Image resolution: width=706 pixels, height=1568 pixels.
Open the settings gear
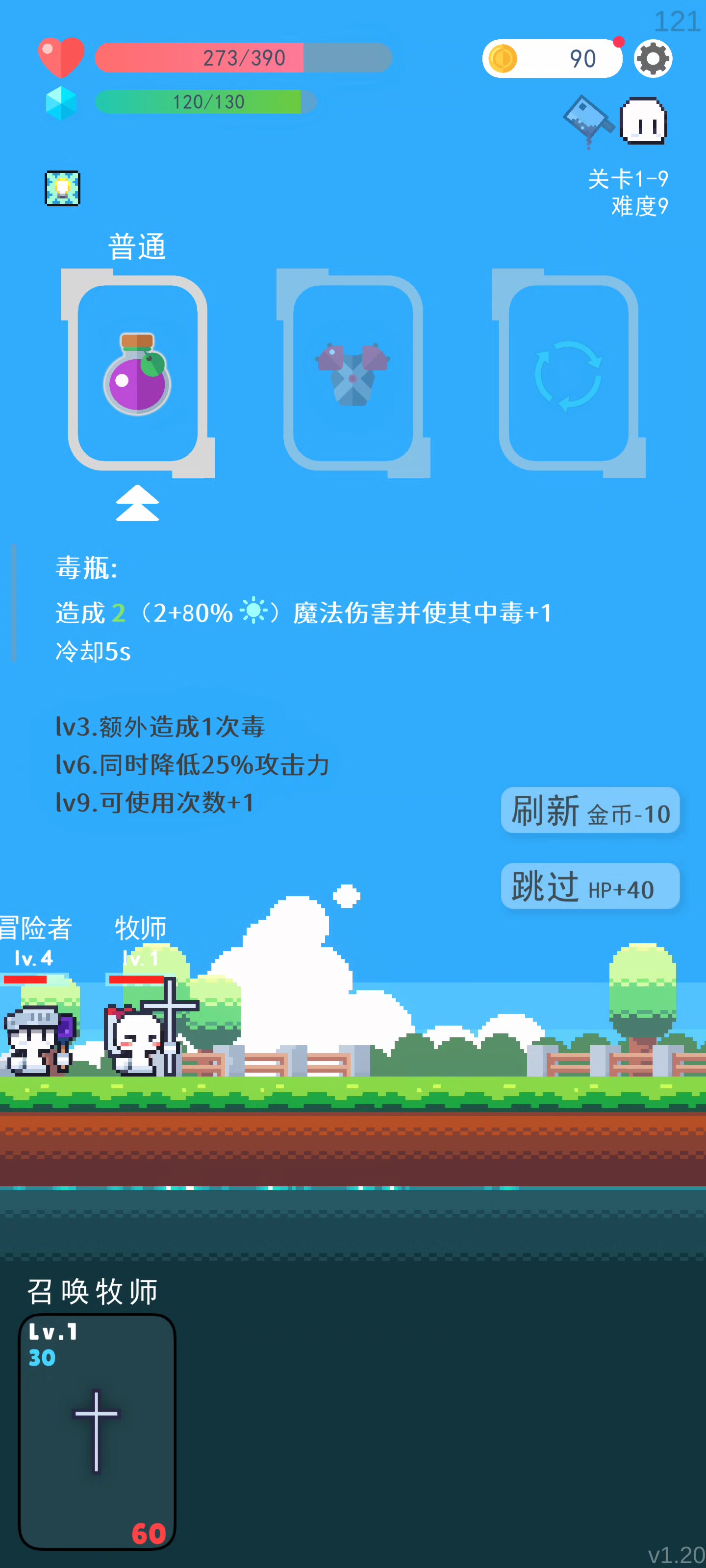(x=653, y=58)
